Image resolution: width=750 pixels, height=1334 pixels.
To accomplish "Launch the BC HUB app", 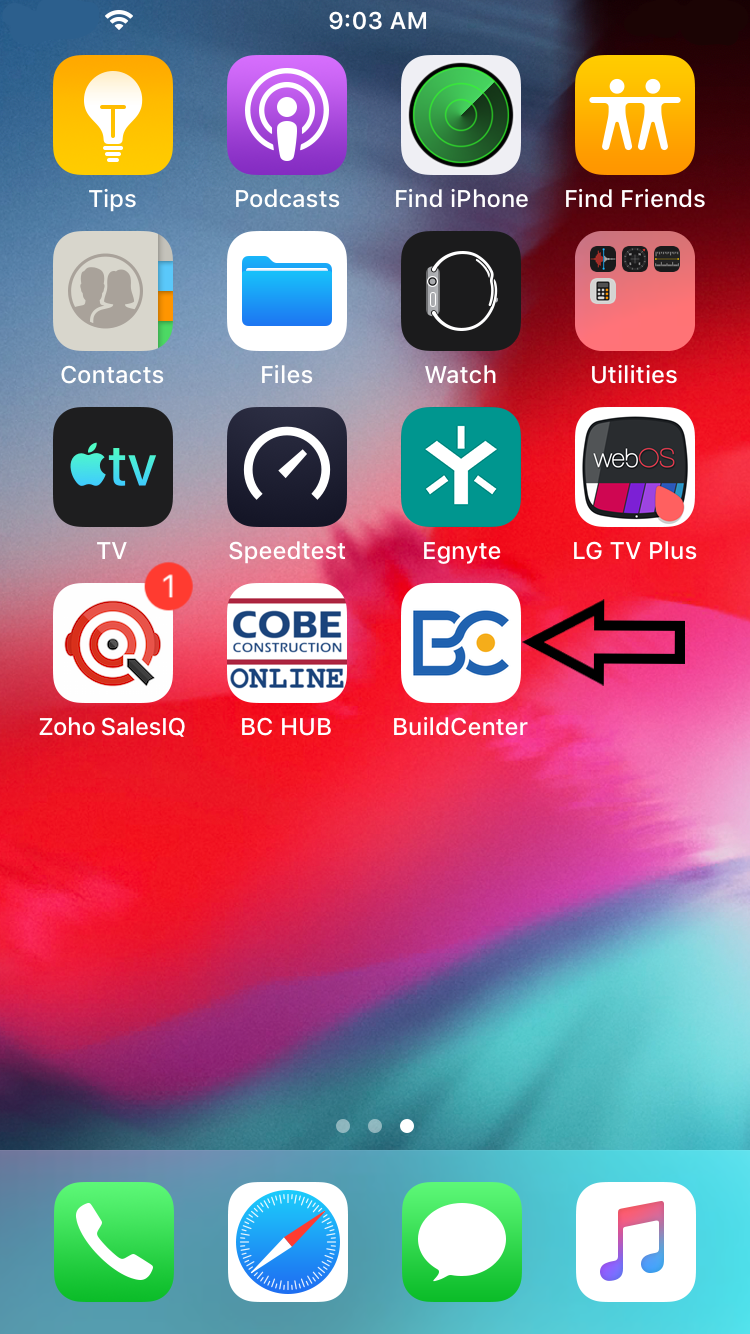I will click(287, 643).
